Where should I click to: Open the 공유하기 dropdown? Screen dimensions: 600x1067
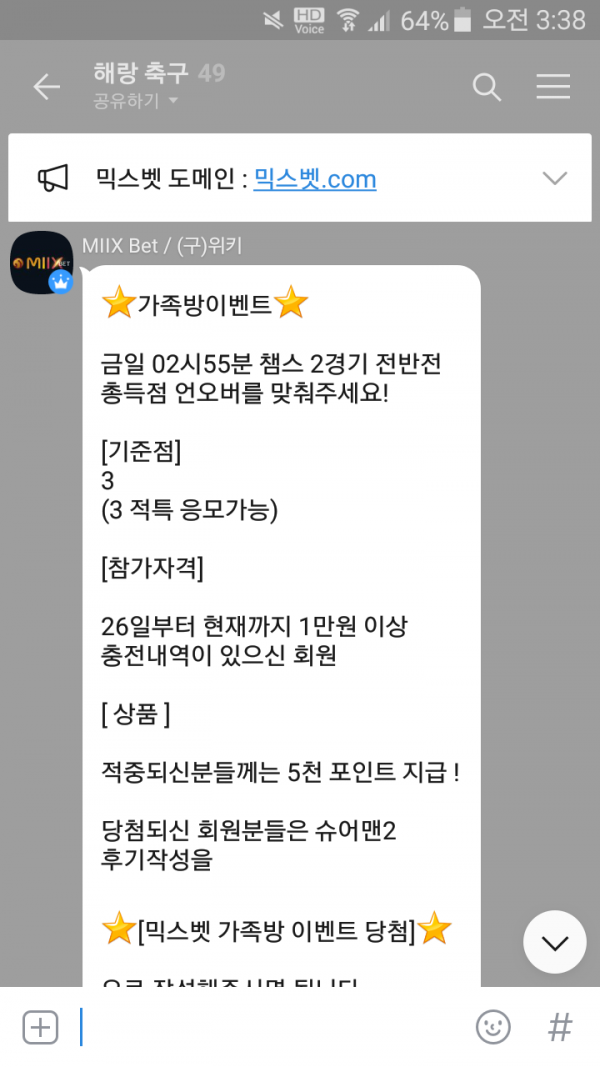135,100
